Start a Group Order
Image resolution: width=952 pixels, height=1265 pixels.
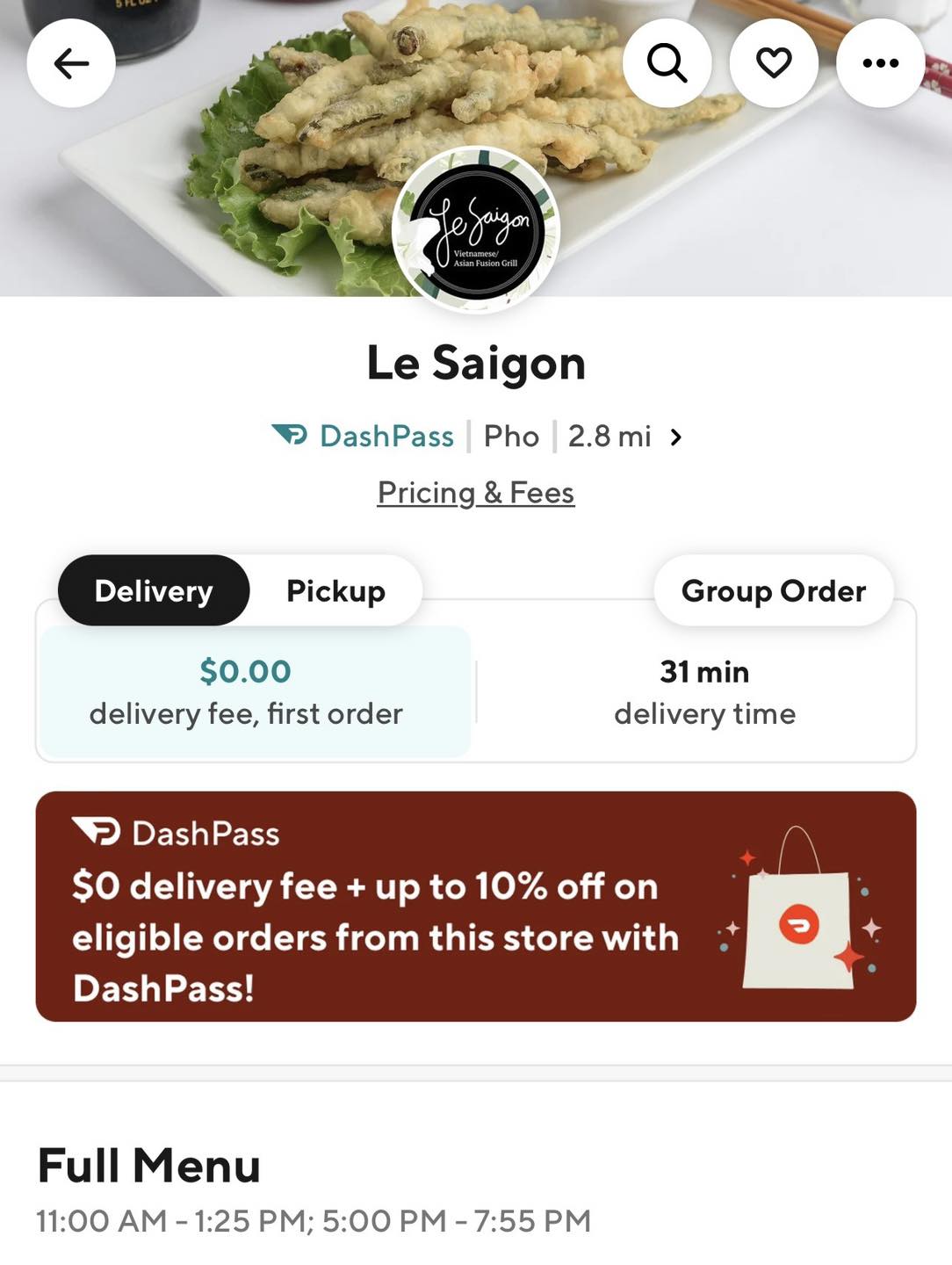(x=773, y=591)
